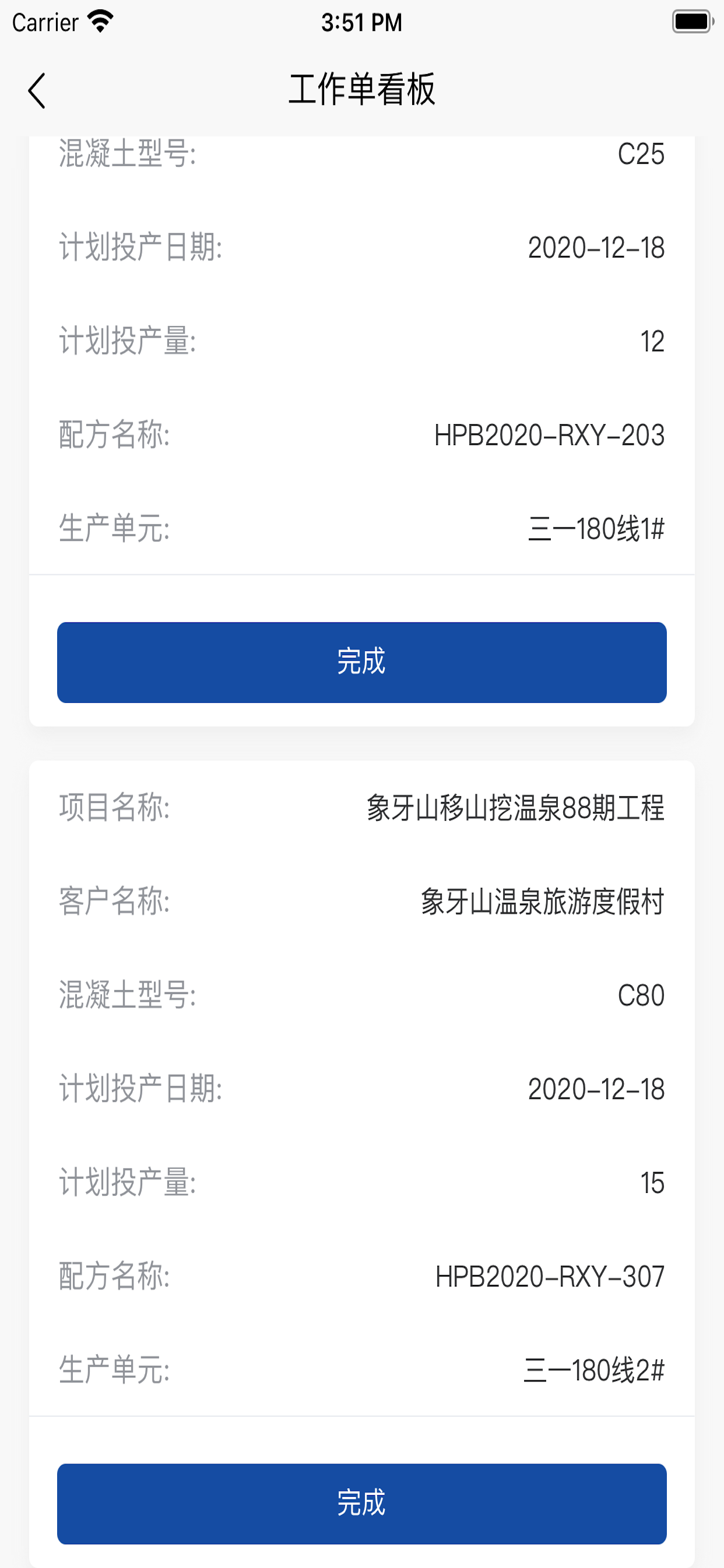Tap 完成 for the C25 work order
Screen dimensions: 724x1568
[362, 662]
